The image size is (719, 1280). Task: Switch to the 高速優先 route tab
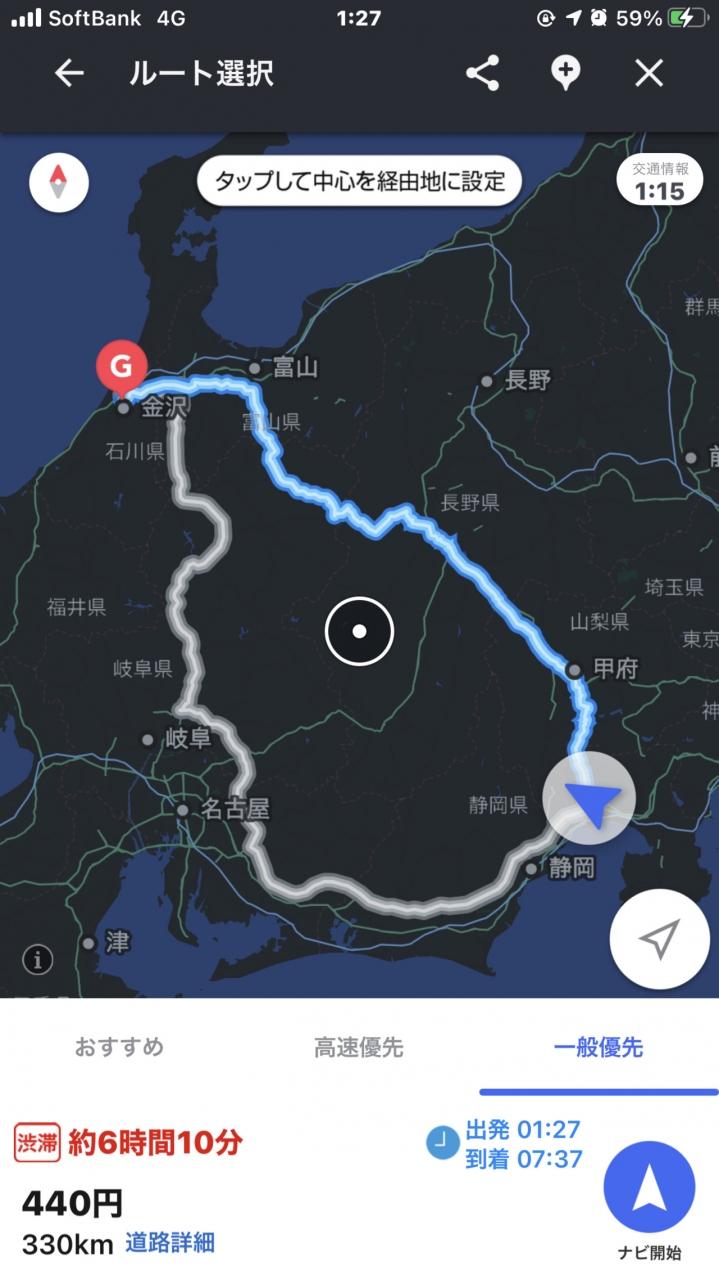359,1047
